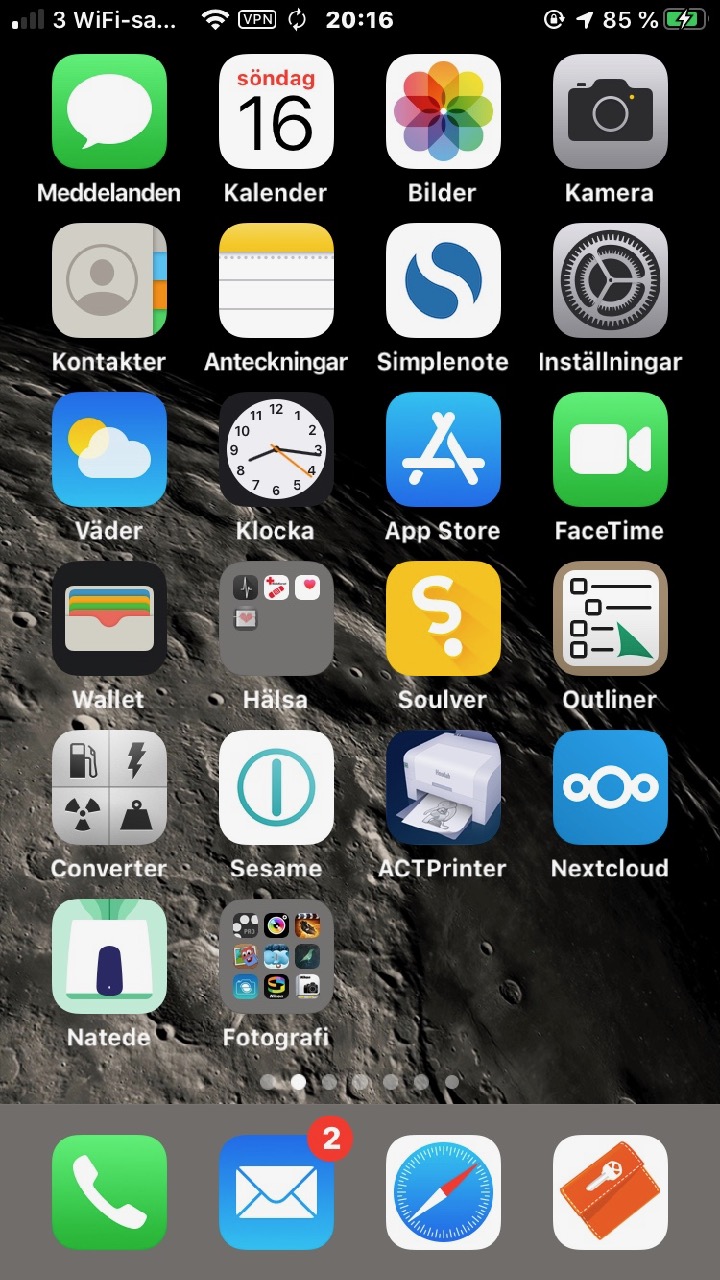Screen dimensions: 720x1280
Task: Launch the Kalender app
Action: pyautogui.click(x=276, y=112)
